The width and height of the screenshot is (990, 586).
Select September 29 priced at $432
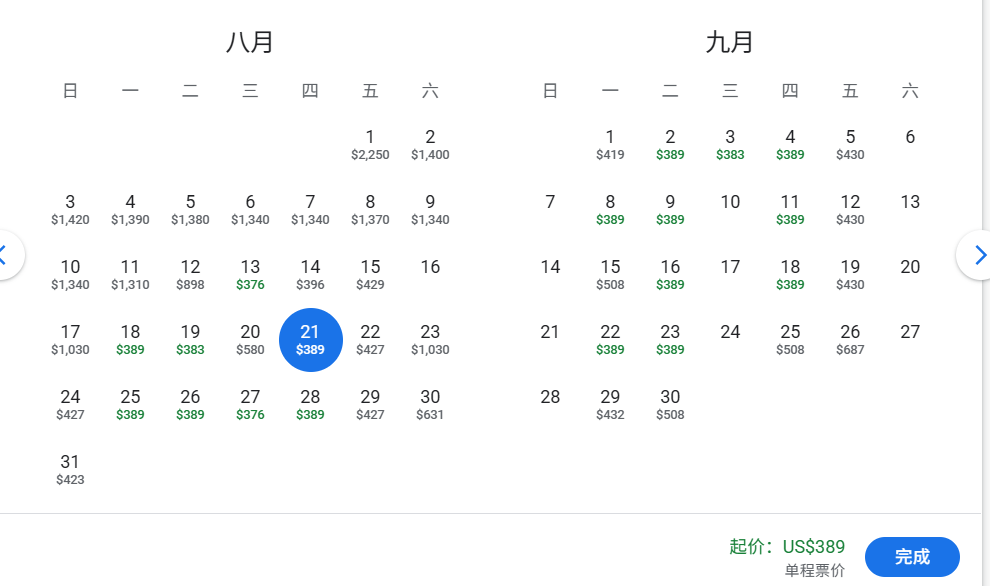coord(610,404)
